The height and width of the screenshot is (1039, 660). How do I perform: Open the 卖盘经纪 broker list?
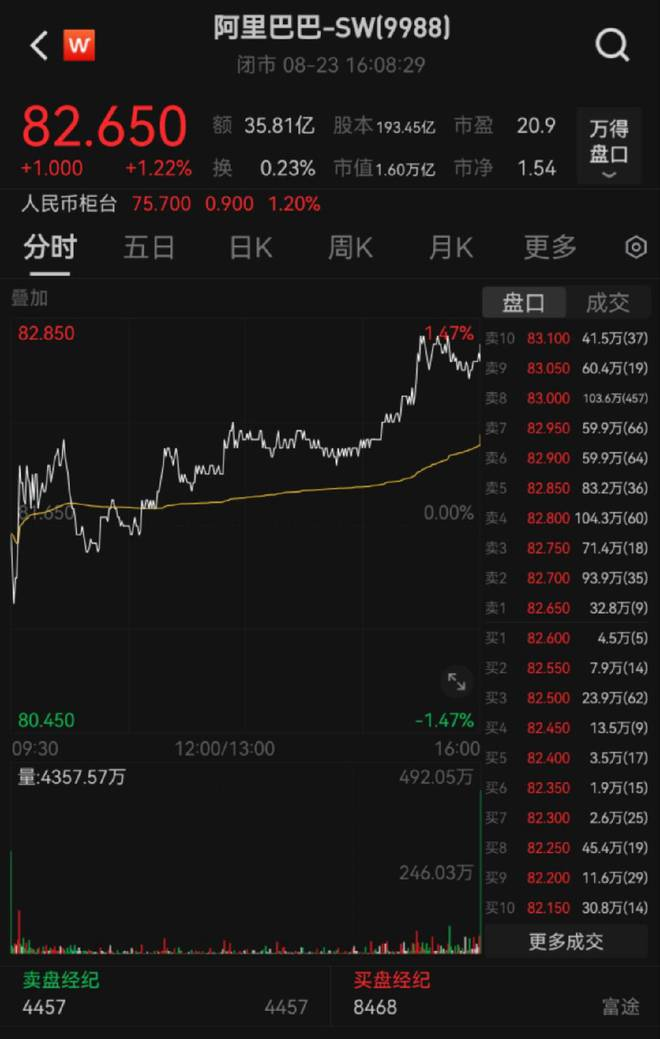(x=61, y=980)
